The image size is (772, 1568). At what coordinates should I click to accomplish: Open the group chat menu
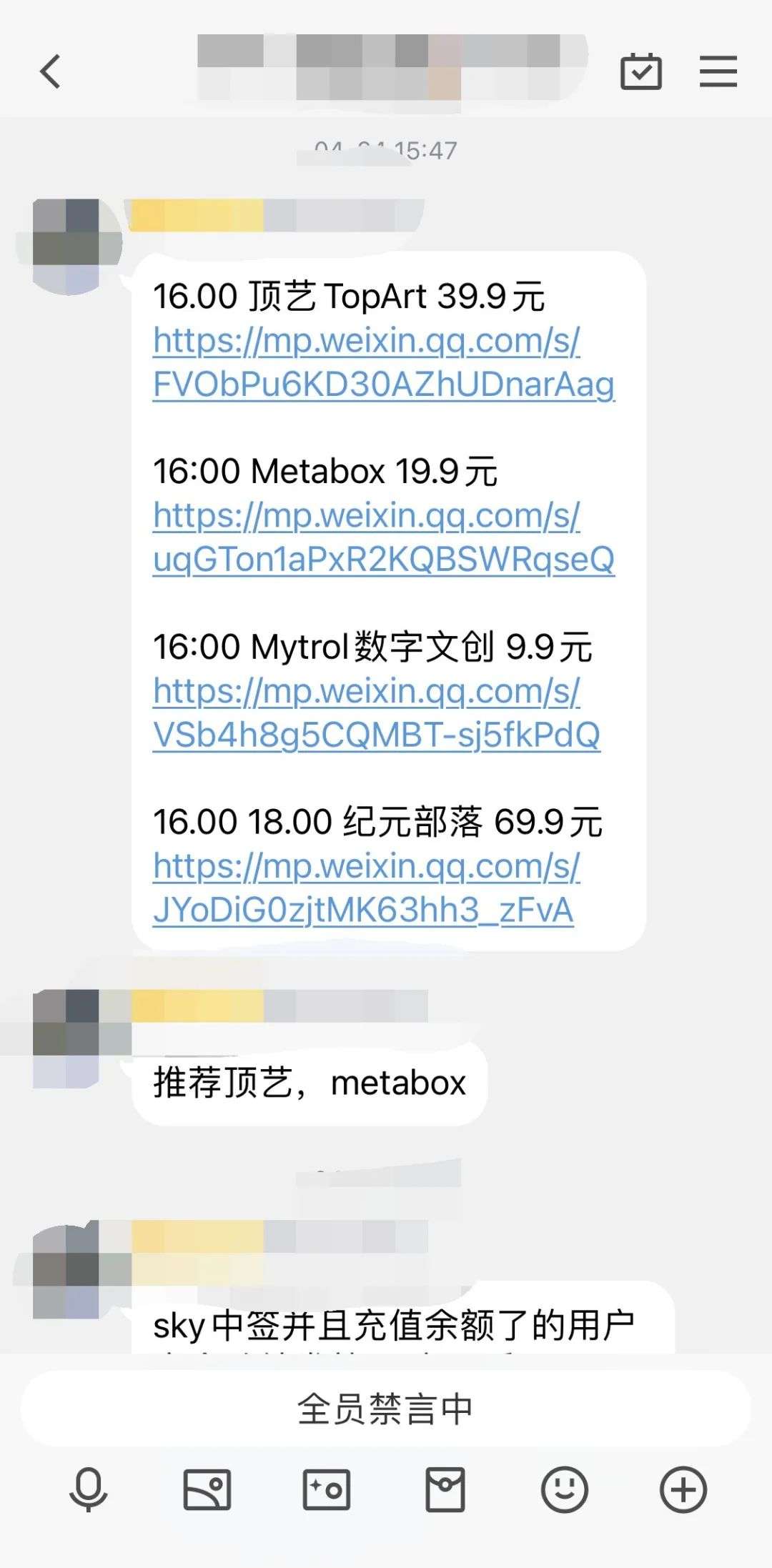click(x=718, y=71)
